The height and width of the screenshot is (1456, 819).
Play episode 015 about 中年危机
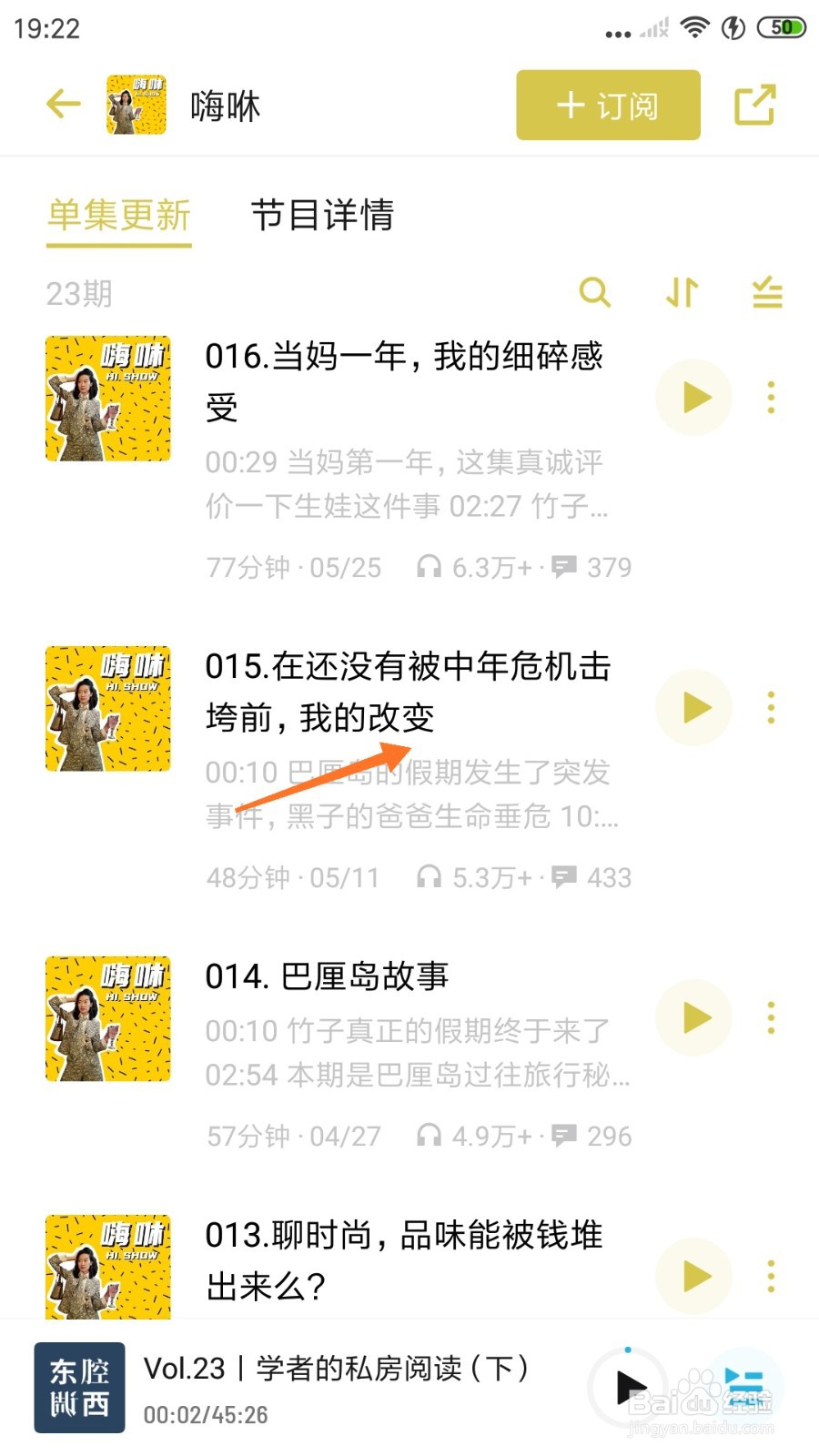pos(693,708)
